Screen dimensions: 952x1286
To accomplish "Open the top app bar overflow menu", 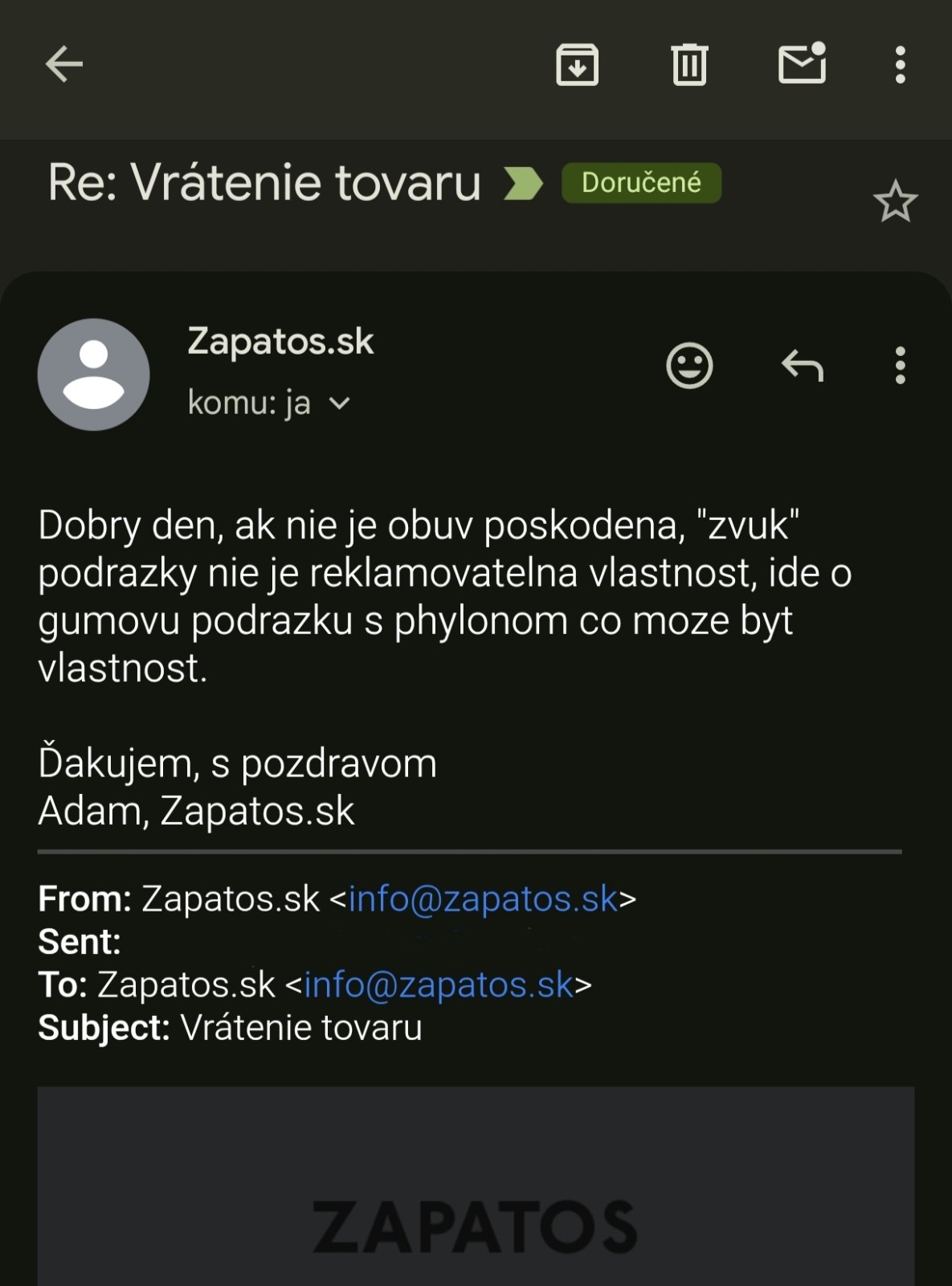I will click(x=900, y=64).
